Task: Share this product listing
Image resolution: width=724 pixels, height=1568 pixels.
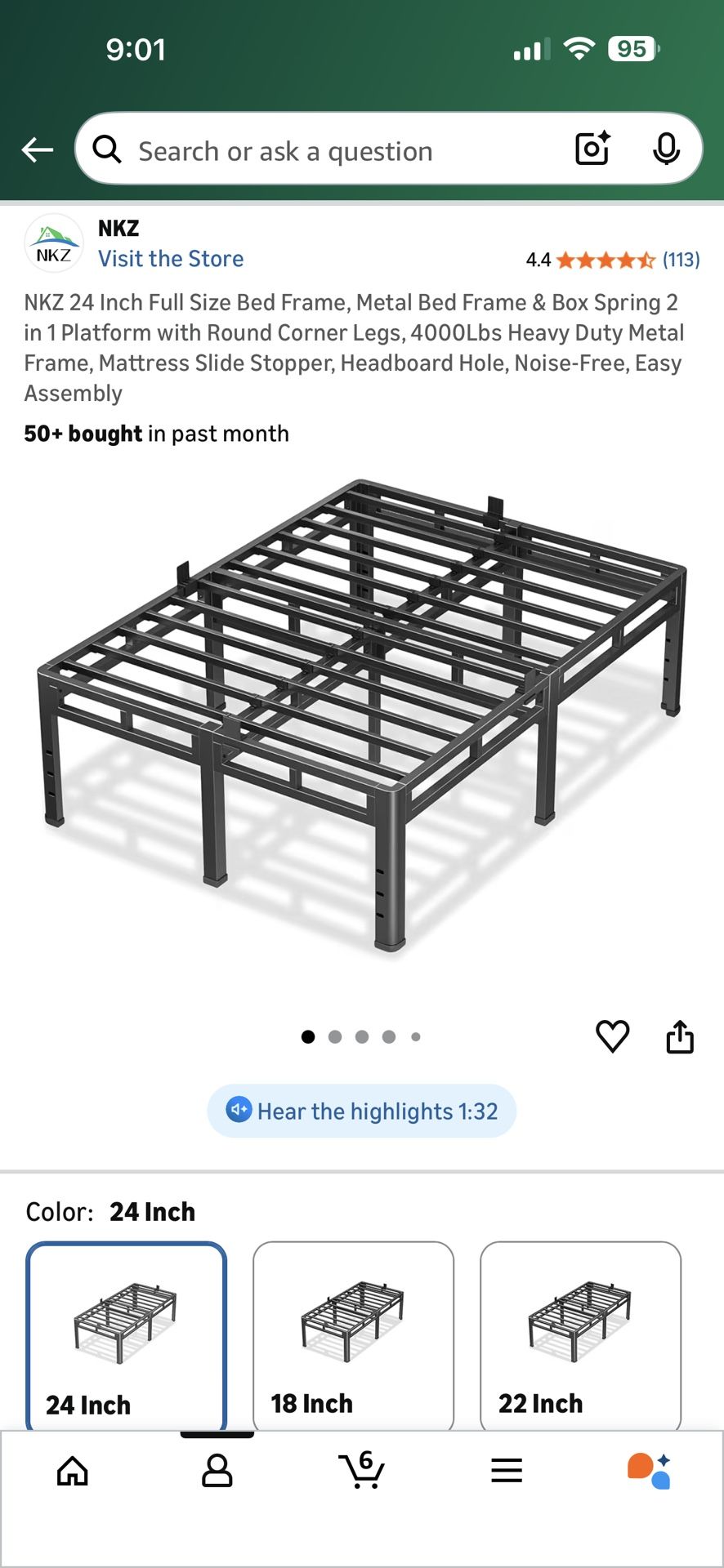Action: tap(680, 1036)
